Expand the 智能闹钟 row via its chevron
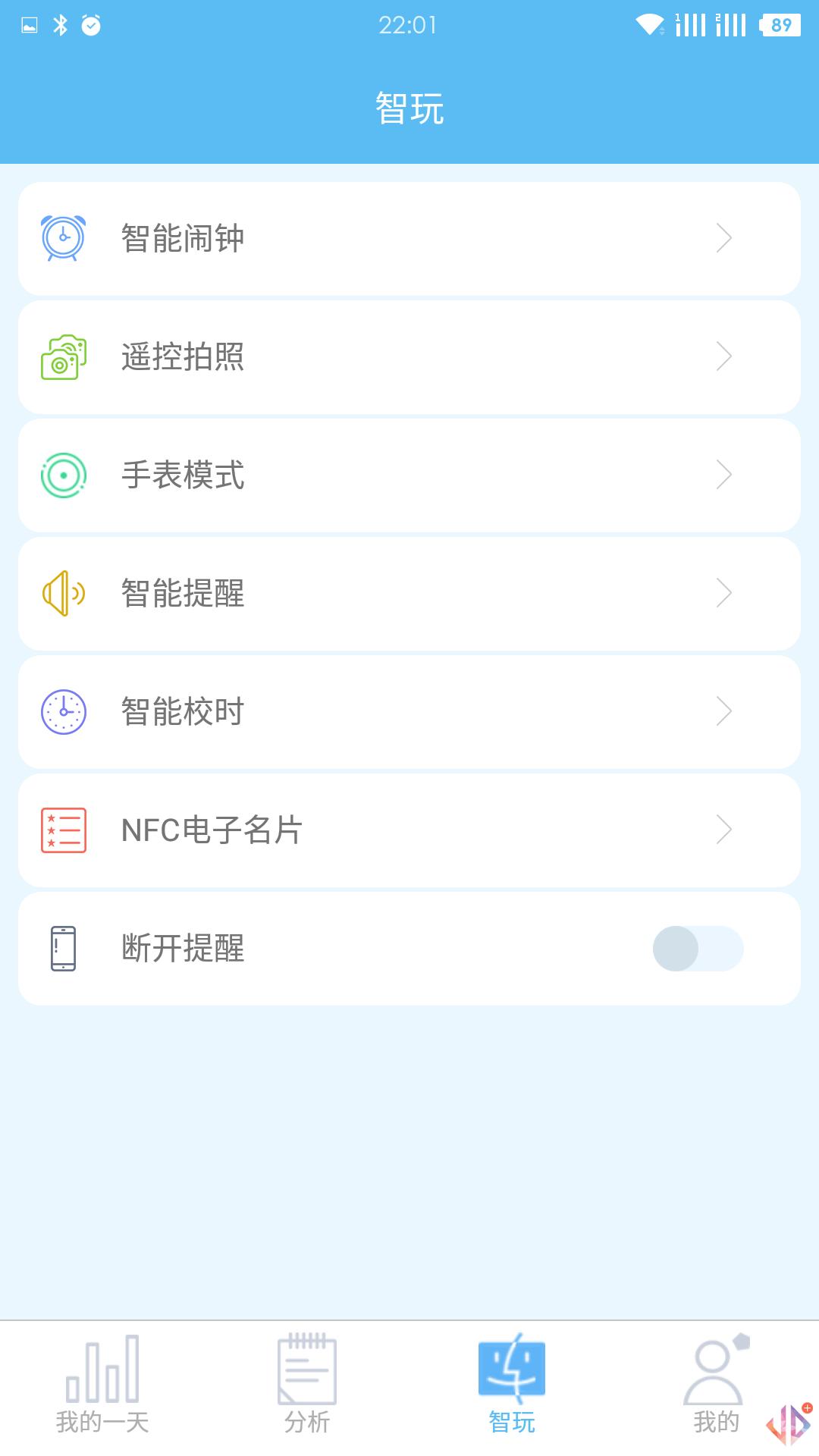 click(x=725, y=237)
